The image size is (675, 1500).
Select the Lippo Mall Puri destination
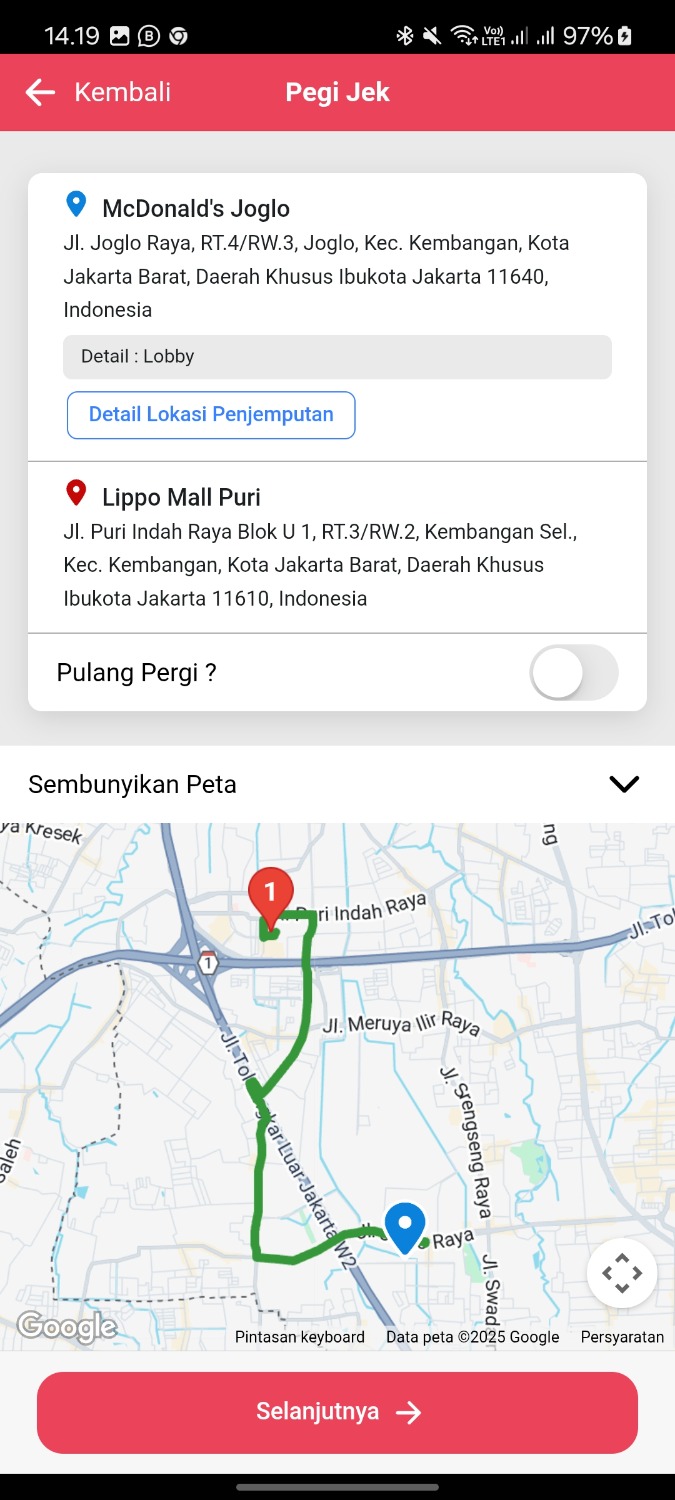click(x=181, y=497)
